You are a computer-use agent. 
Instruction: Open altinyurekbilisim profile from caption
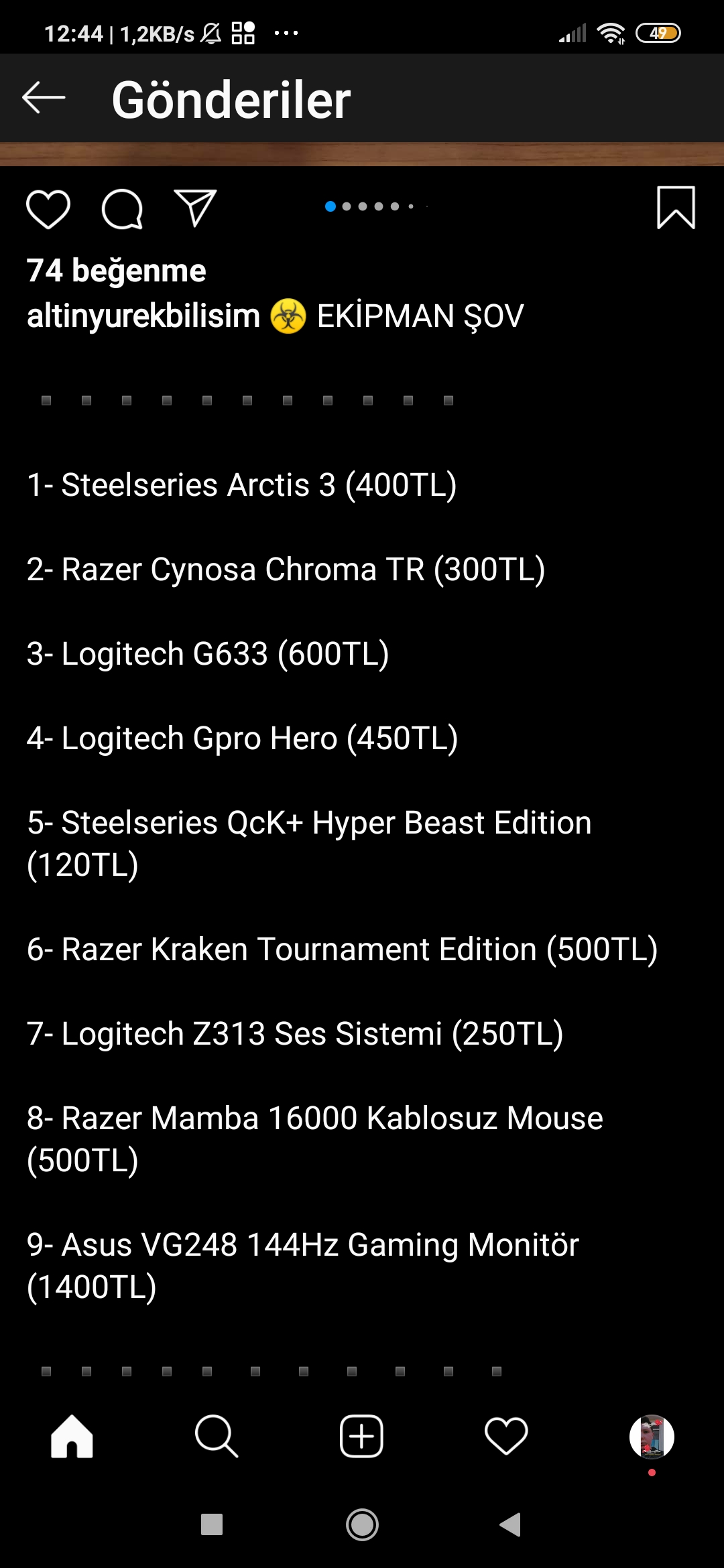(x=143, y=316)
